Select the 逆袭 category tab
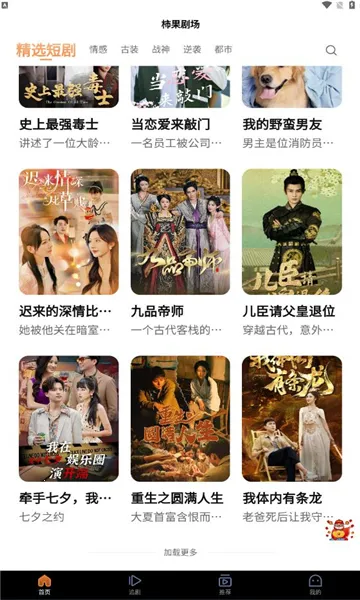Viewport: 360px width, 600px height. [192, 49]
